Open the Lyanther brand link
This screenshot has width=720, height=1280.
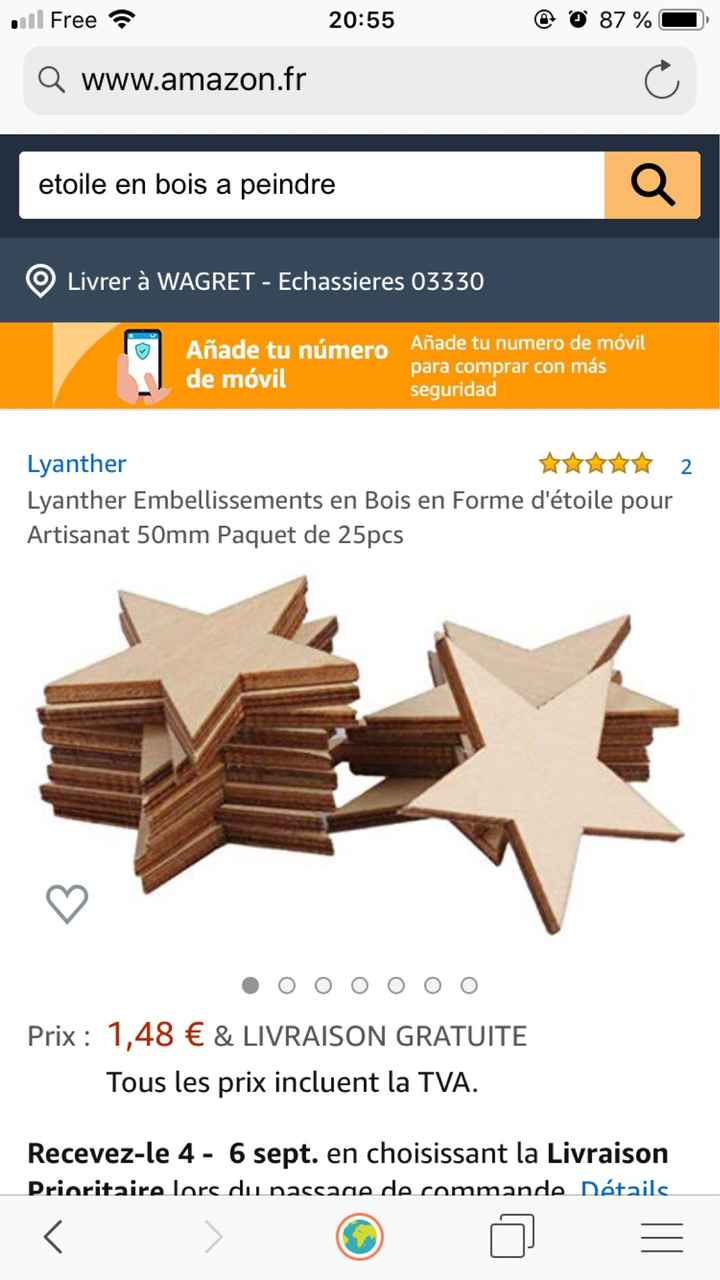coord(77,464)
